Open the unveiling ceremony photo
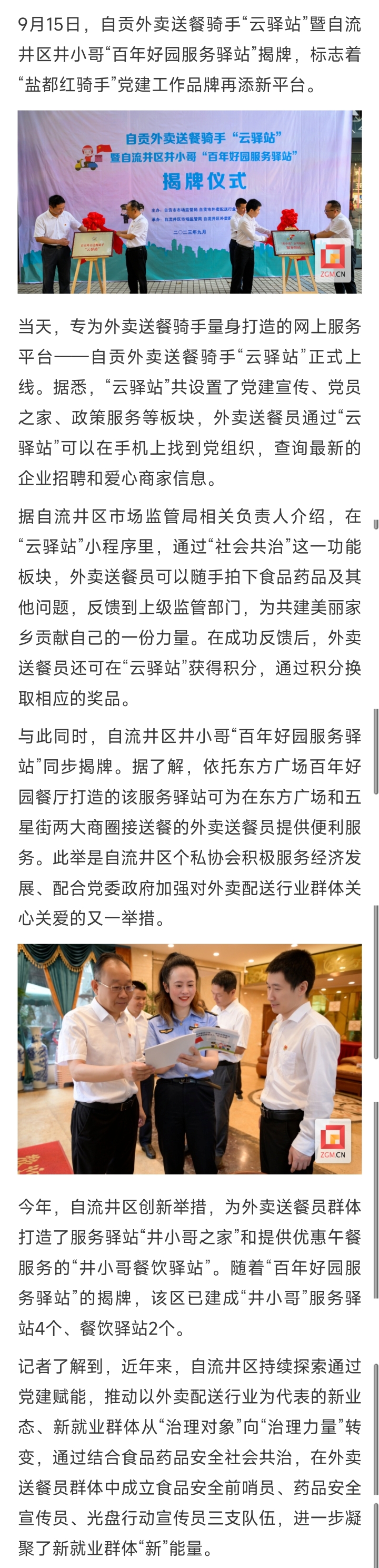 coord(189,201)
